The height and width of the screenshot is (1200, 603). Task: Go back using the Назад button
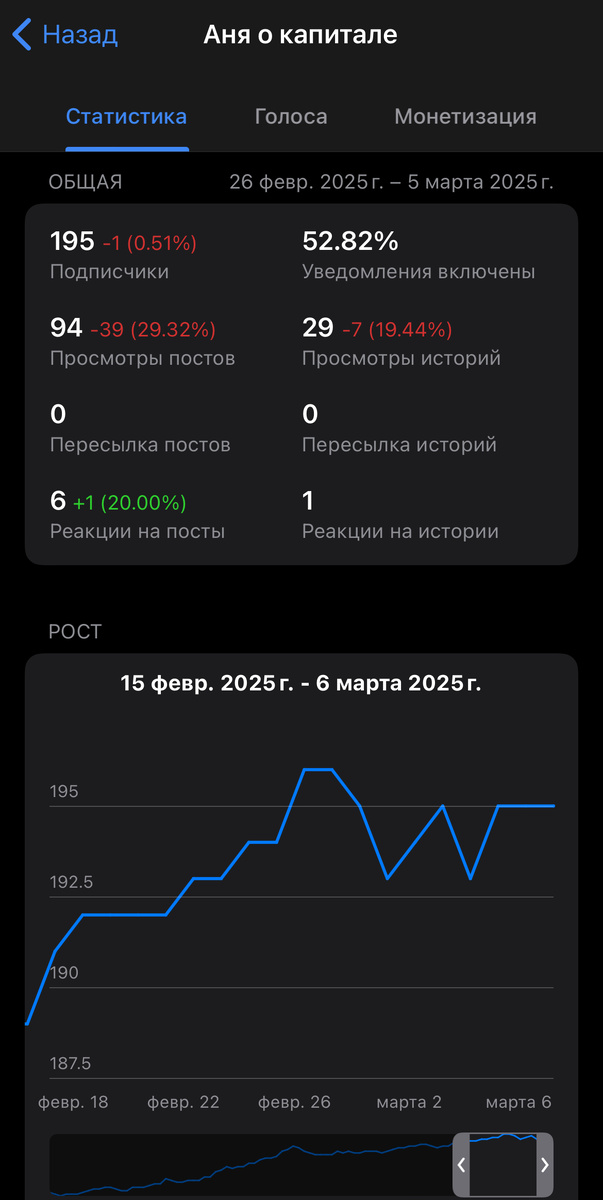(66, 35)
